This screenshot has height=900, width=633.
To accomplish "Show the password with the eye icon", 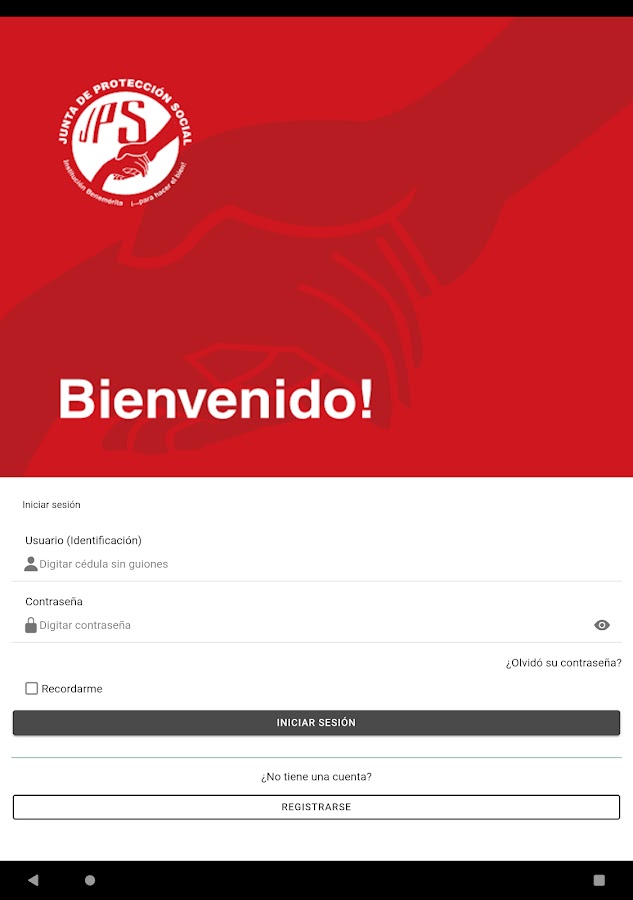I will tap(602, 625).
